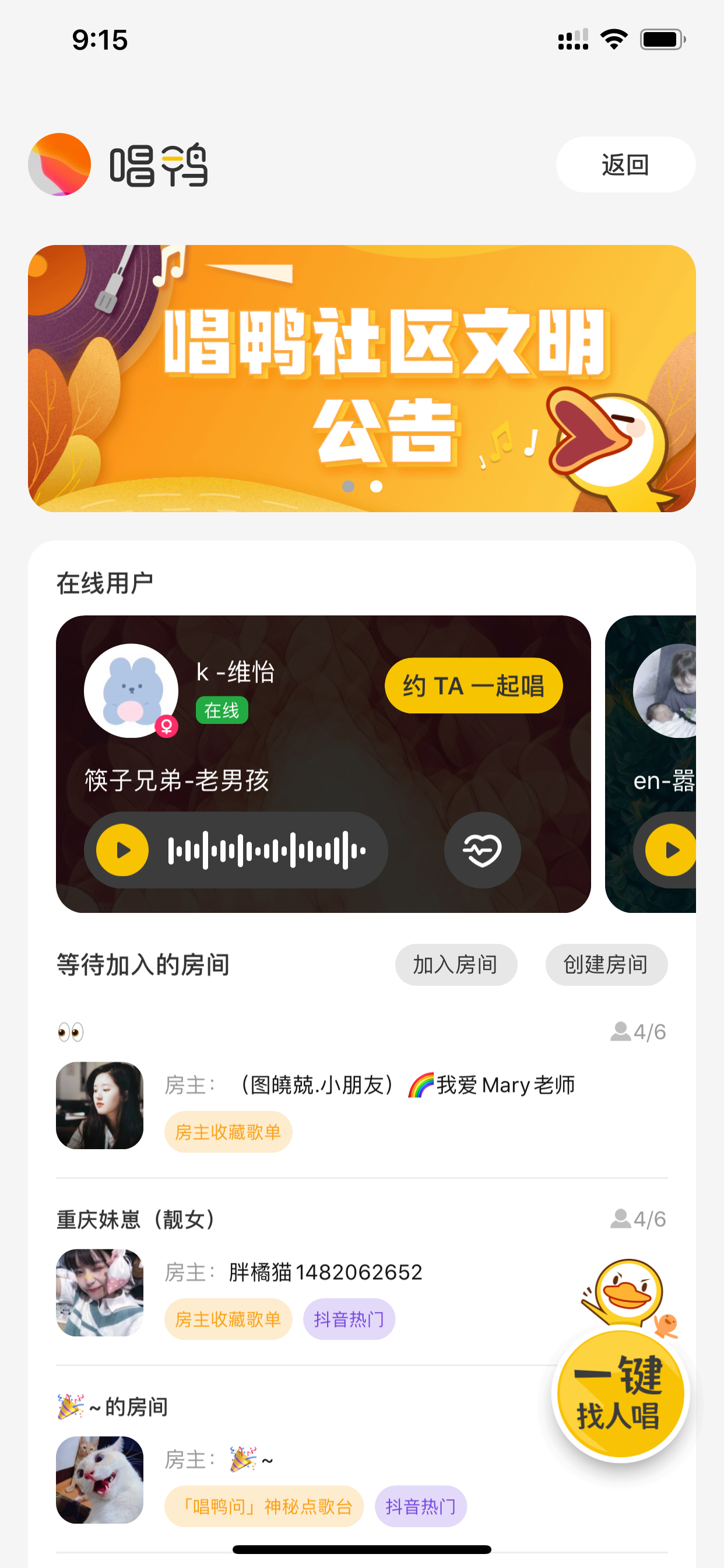Tap 创建房间
Screen dimensions: 724x1568
click(606, 964)
